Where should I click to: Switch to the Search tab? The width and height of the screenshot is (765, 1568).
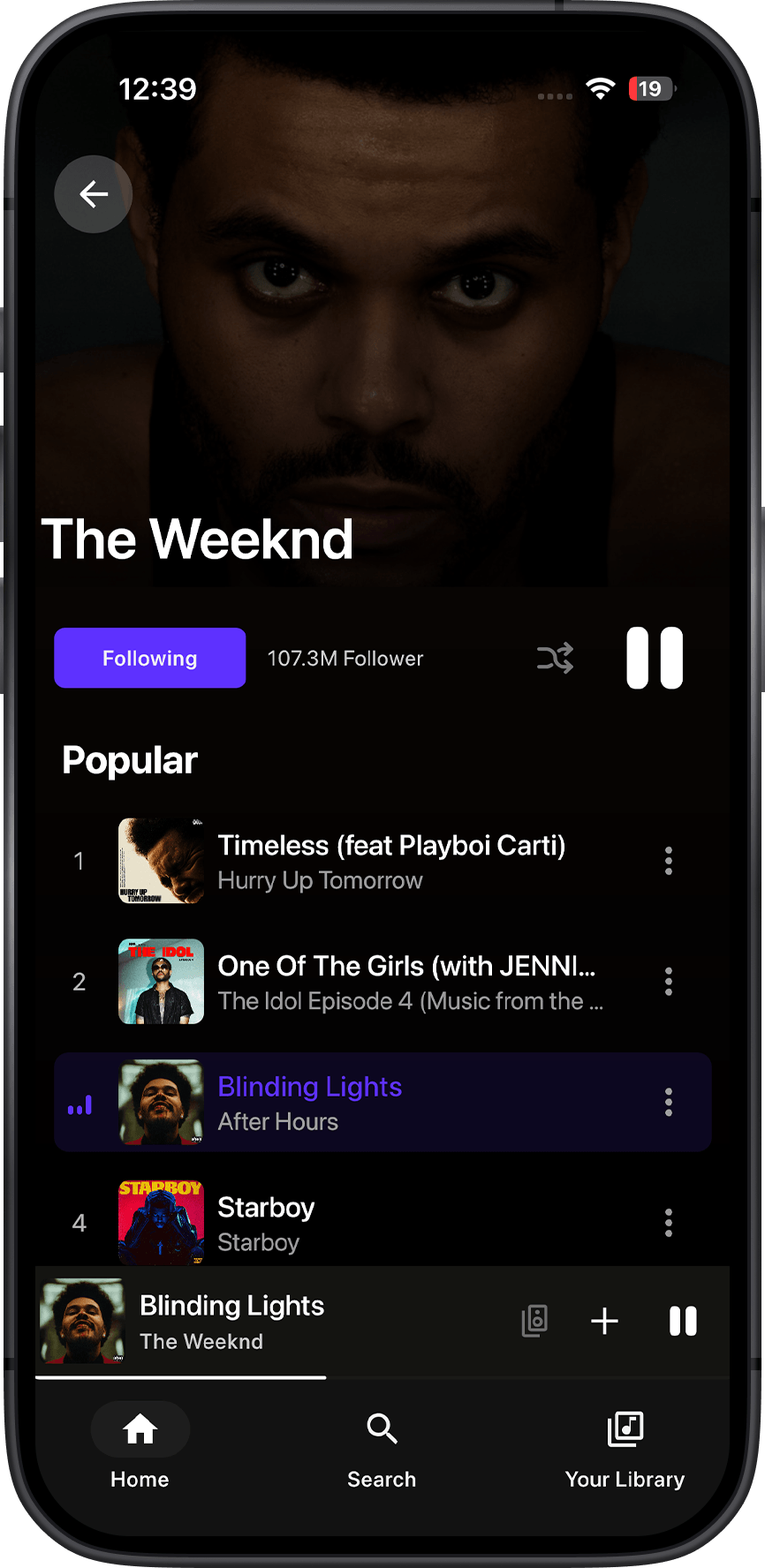click(x=382, y=1446)
